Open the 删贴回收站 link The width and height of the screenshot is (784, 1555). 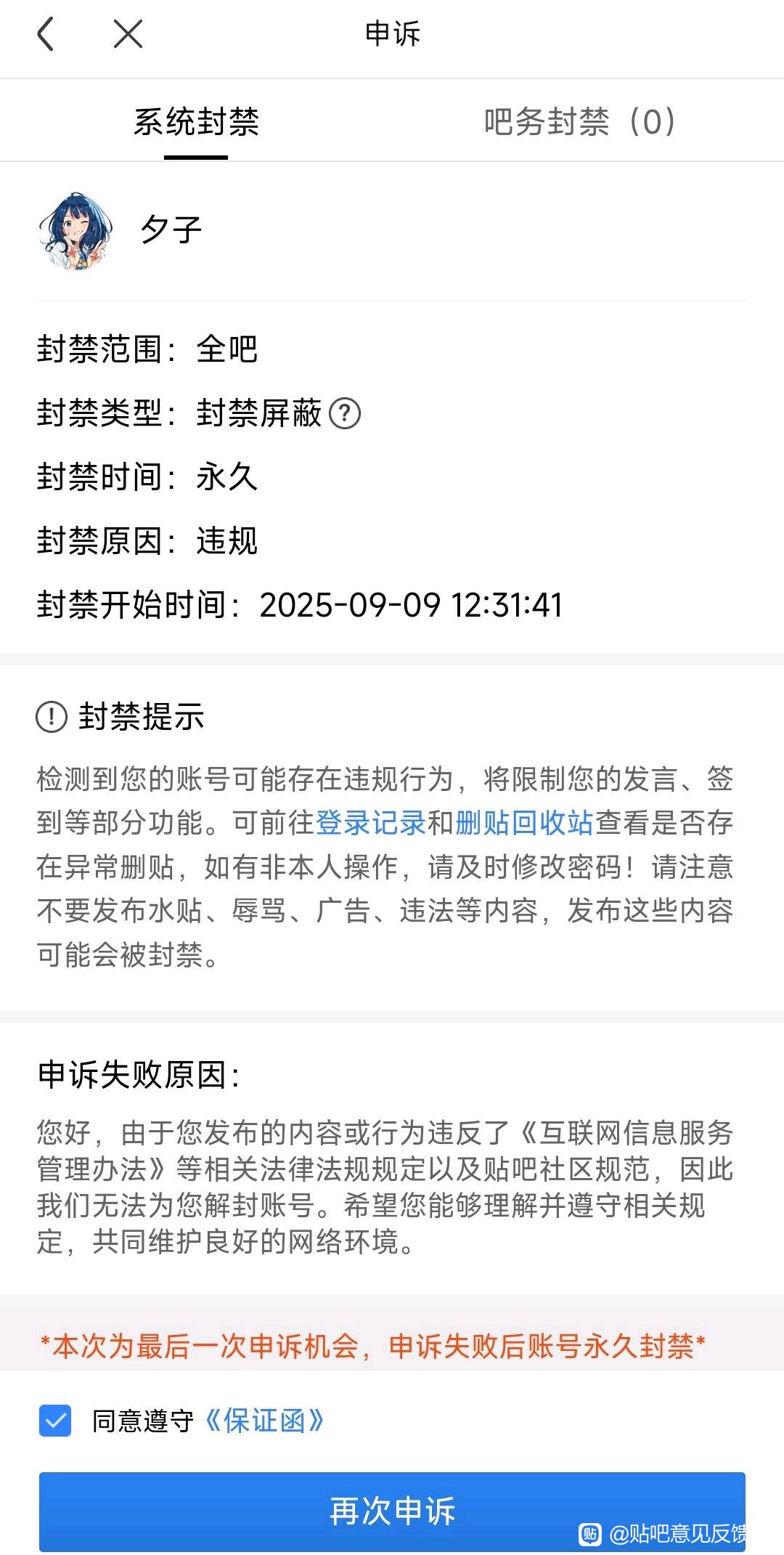coord(524,823)
